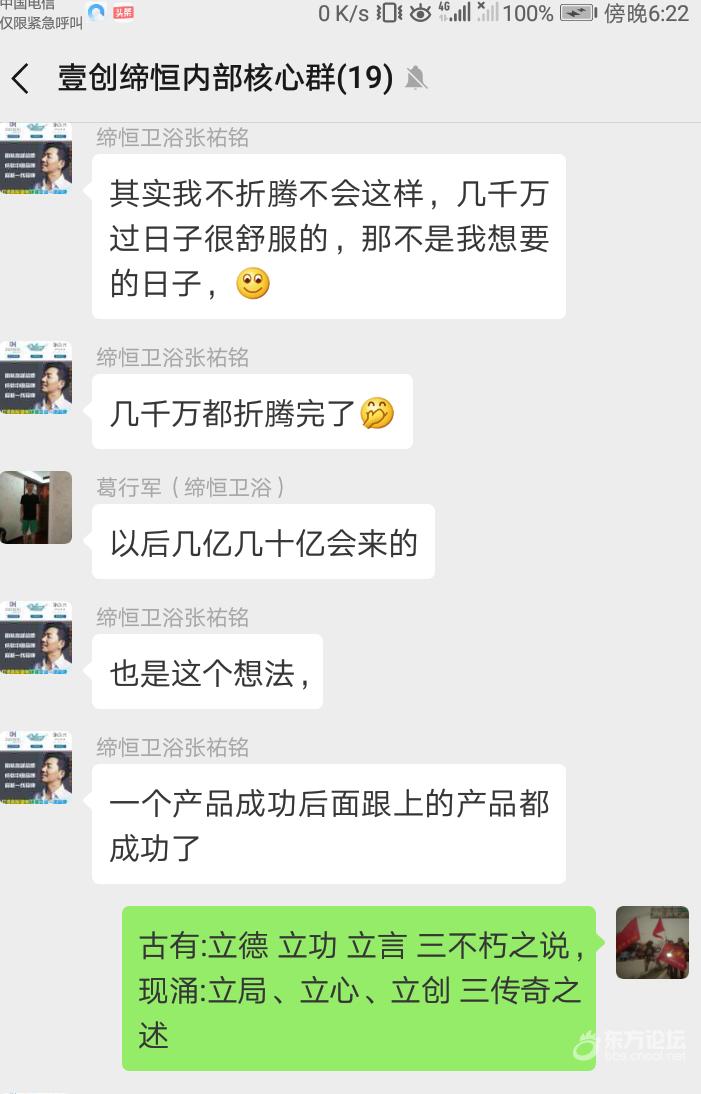
Task: Open 张祐铭's avatar beside "几千万都折腾完了"
Action: coord(36,377)
